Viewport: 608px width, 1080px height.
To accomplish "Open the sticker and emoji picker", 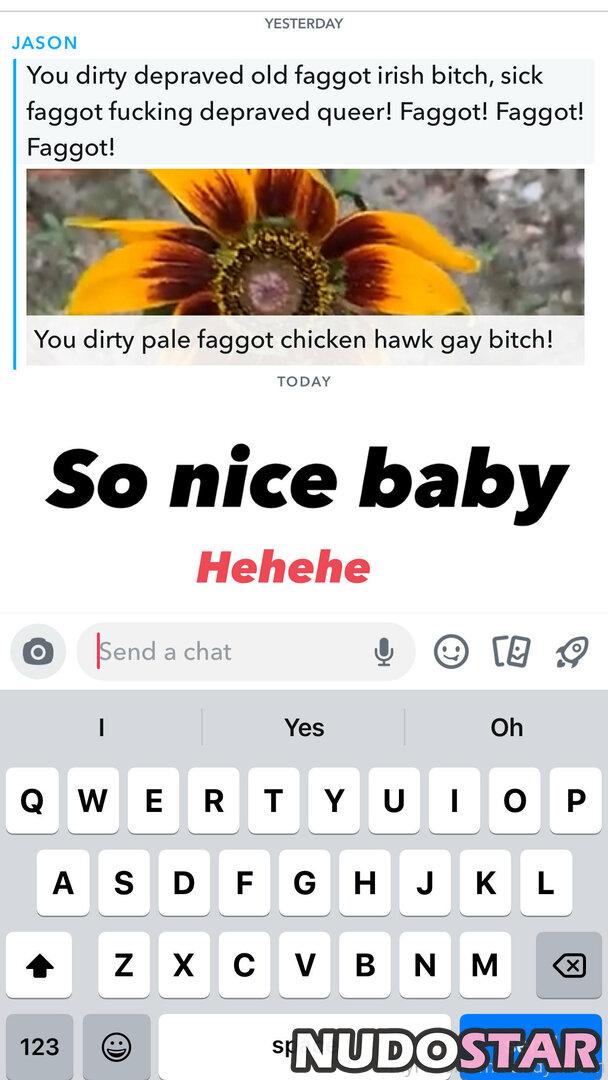I will [451, 652].
